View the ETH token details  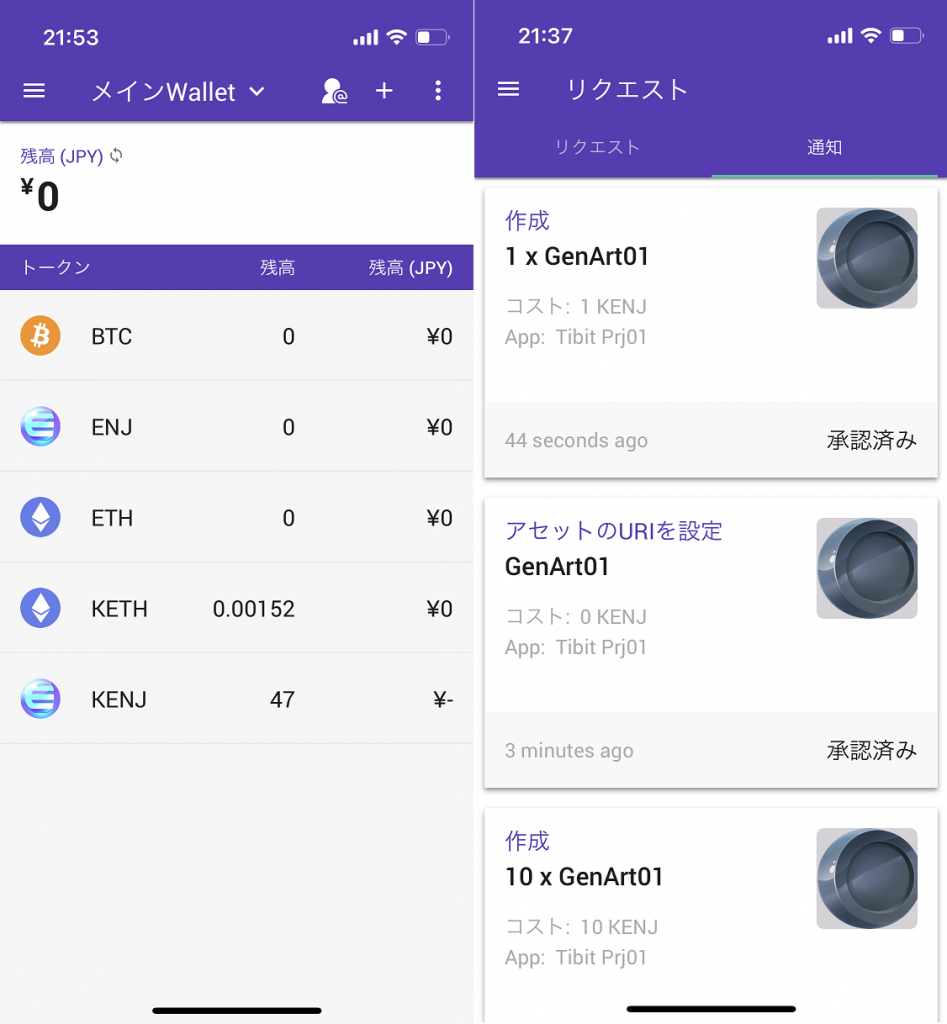coord(236,518)
